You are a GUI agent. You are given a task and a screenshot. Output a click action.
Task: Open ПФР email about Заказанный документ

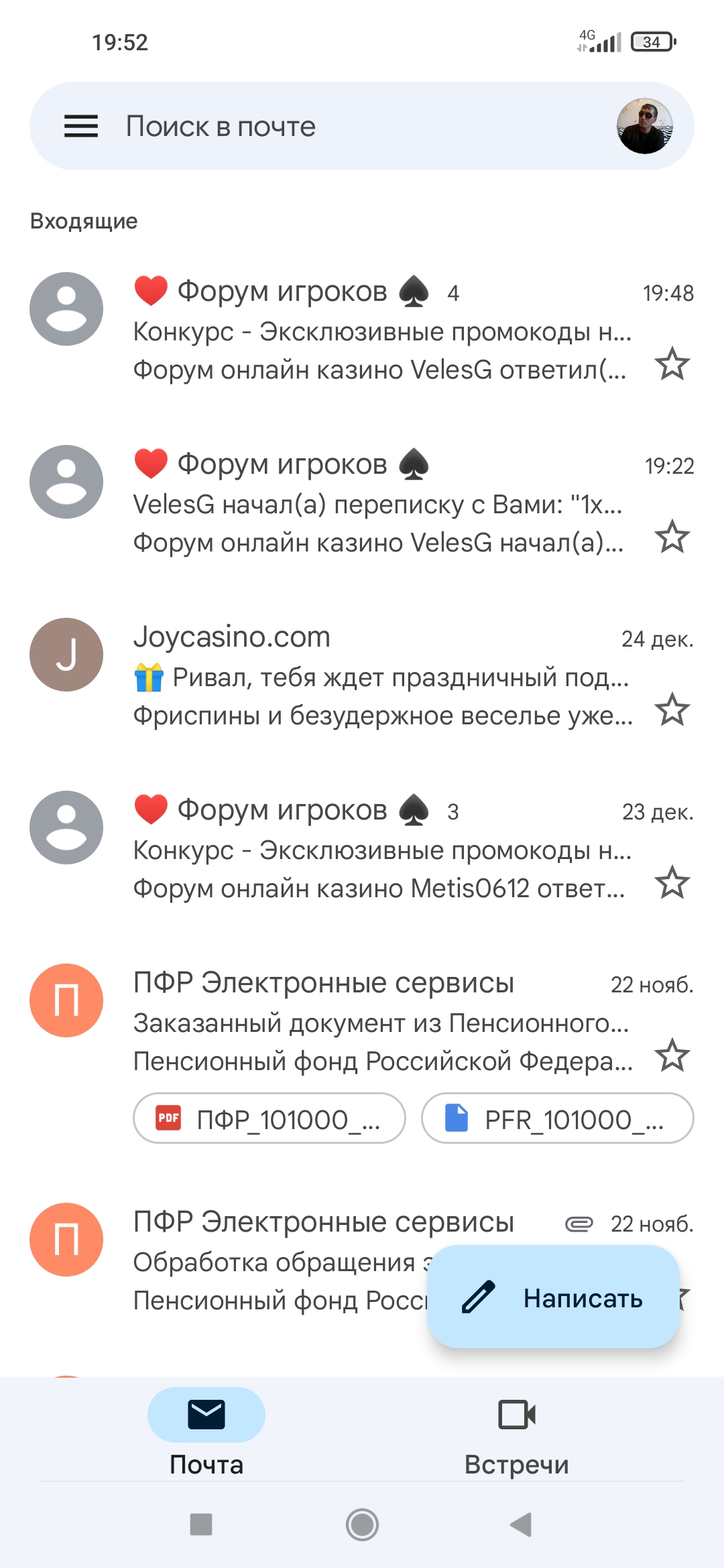click(382, 1023)
